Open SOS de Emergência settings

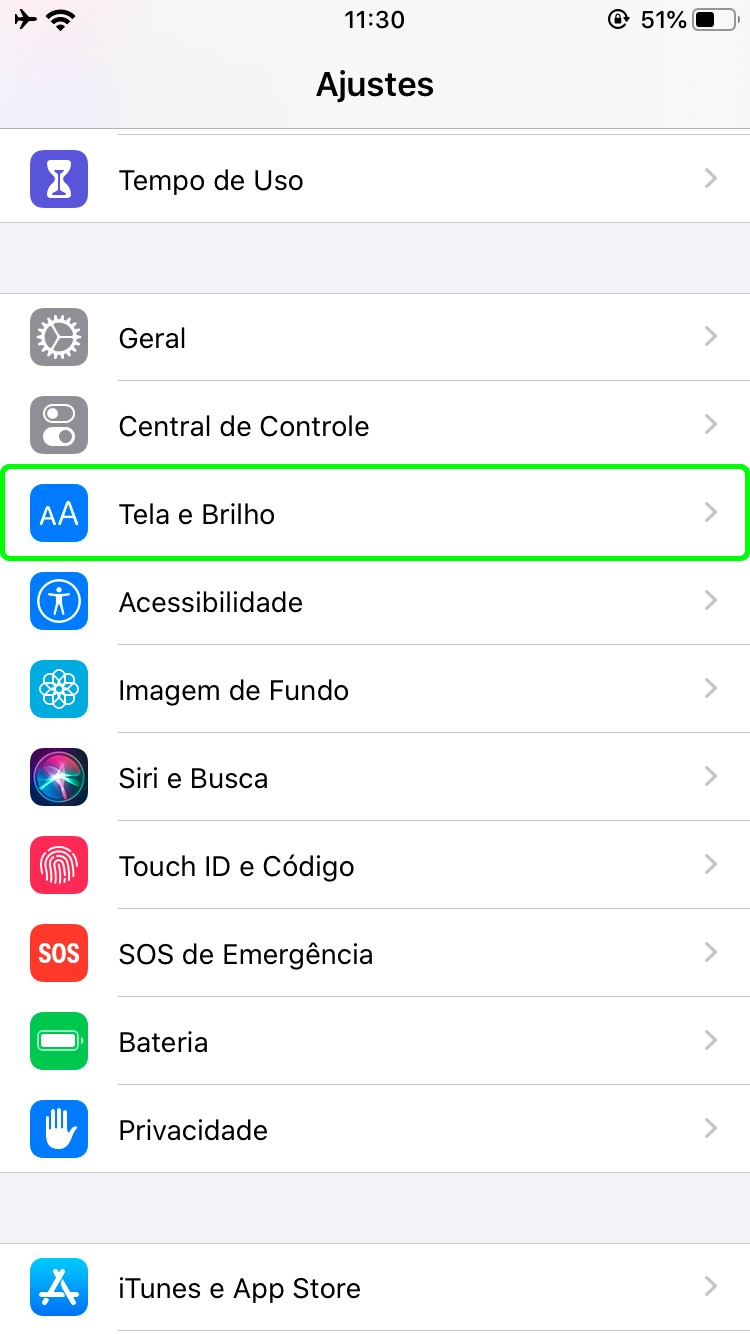point(375,954)
